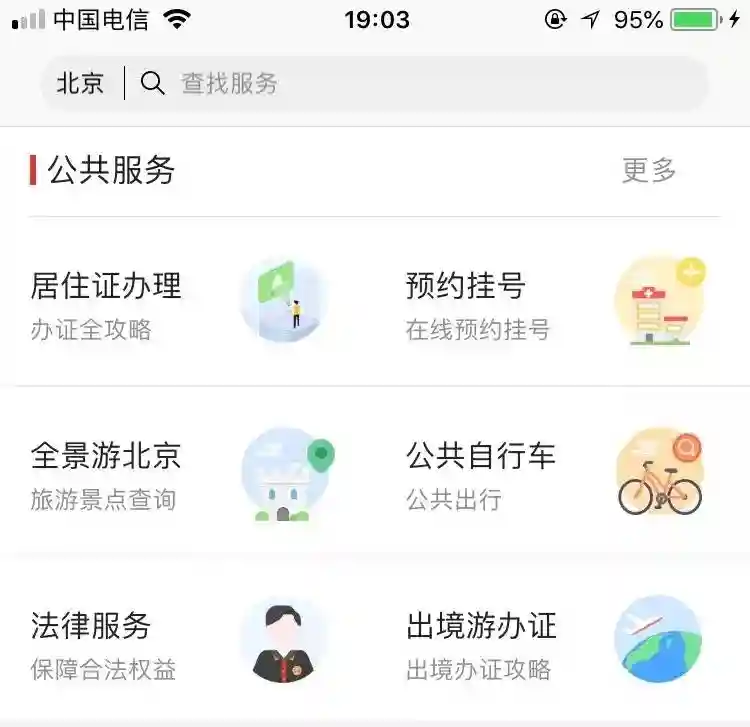Viewport: 750px width, 727px height.
Task: Open 更多 public services
Action: click(x=649, y=170)
